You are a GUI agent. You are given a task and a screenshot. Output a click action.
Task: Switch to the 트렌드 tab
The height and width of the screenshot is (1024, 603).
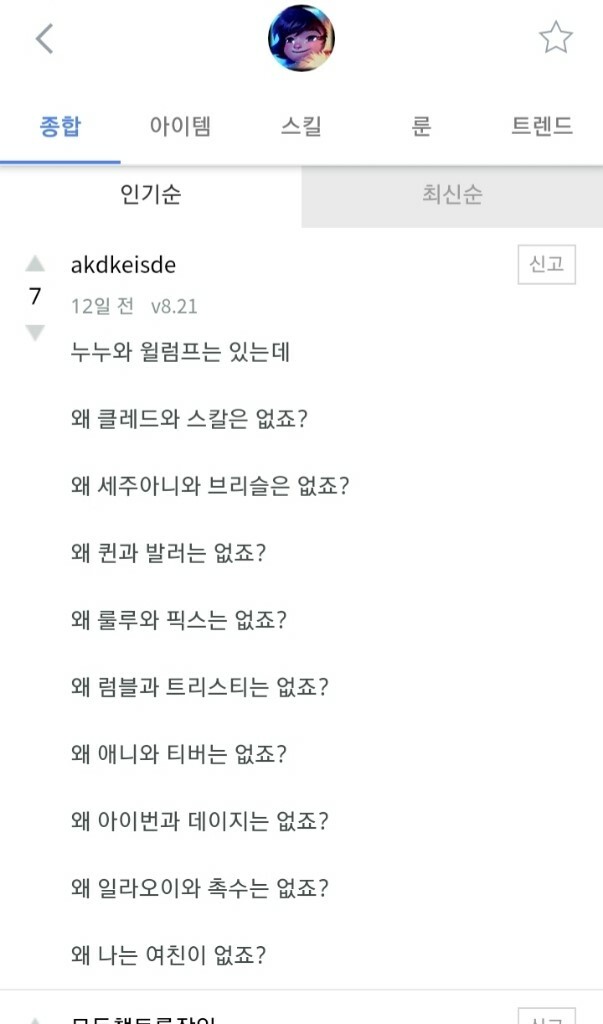click(541, 127)
